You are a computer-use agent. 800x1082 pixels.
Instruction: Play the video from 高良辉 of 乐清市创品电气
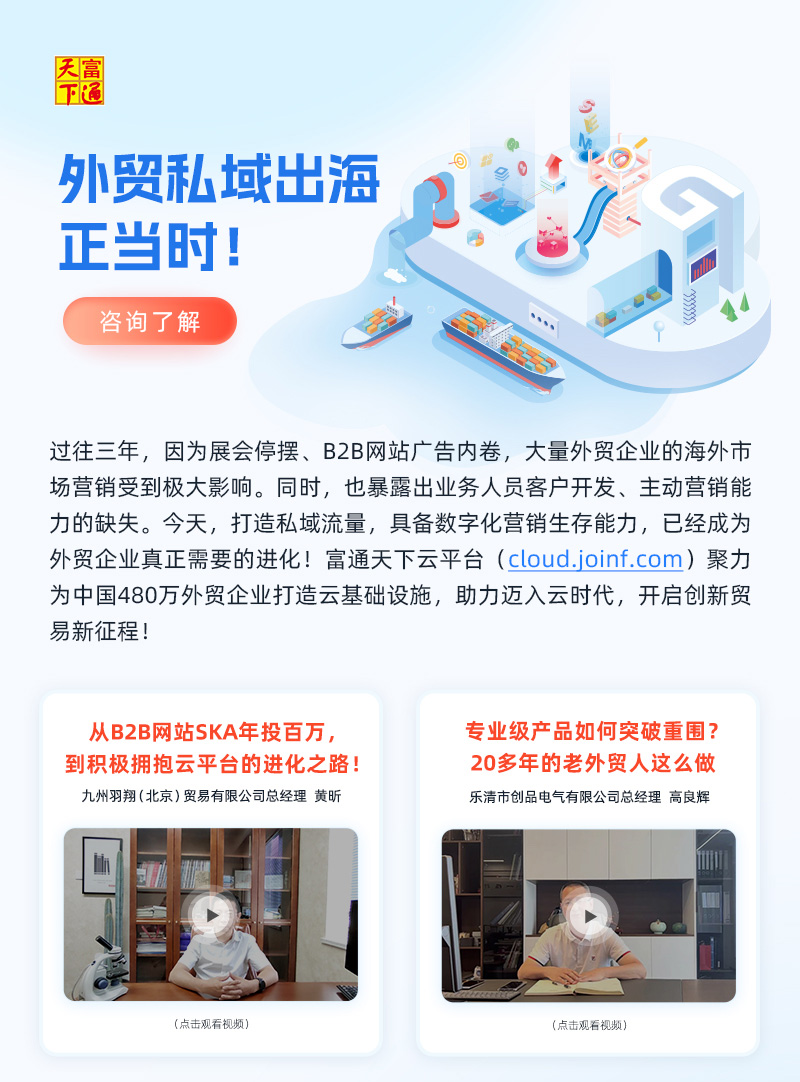point(589,915)
